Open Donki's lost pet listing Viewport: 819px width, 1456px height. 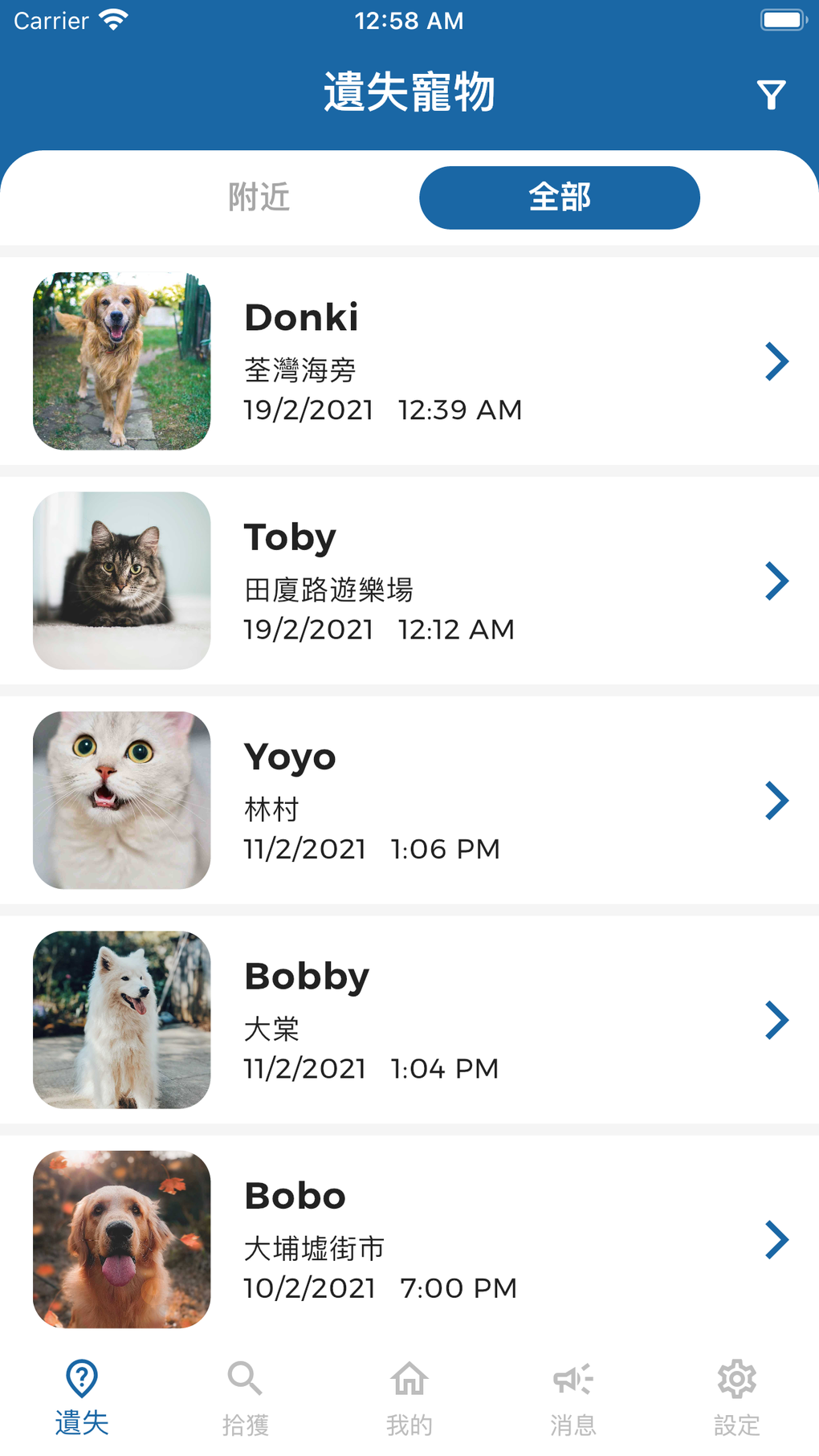(409, 361)
